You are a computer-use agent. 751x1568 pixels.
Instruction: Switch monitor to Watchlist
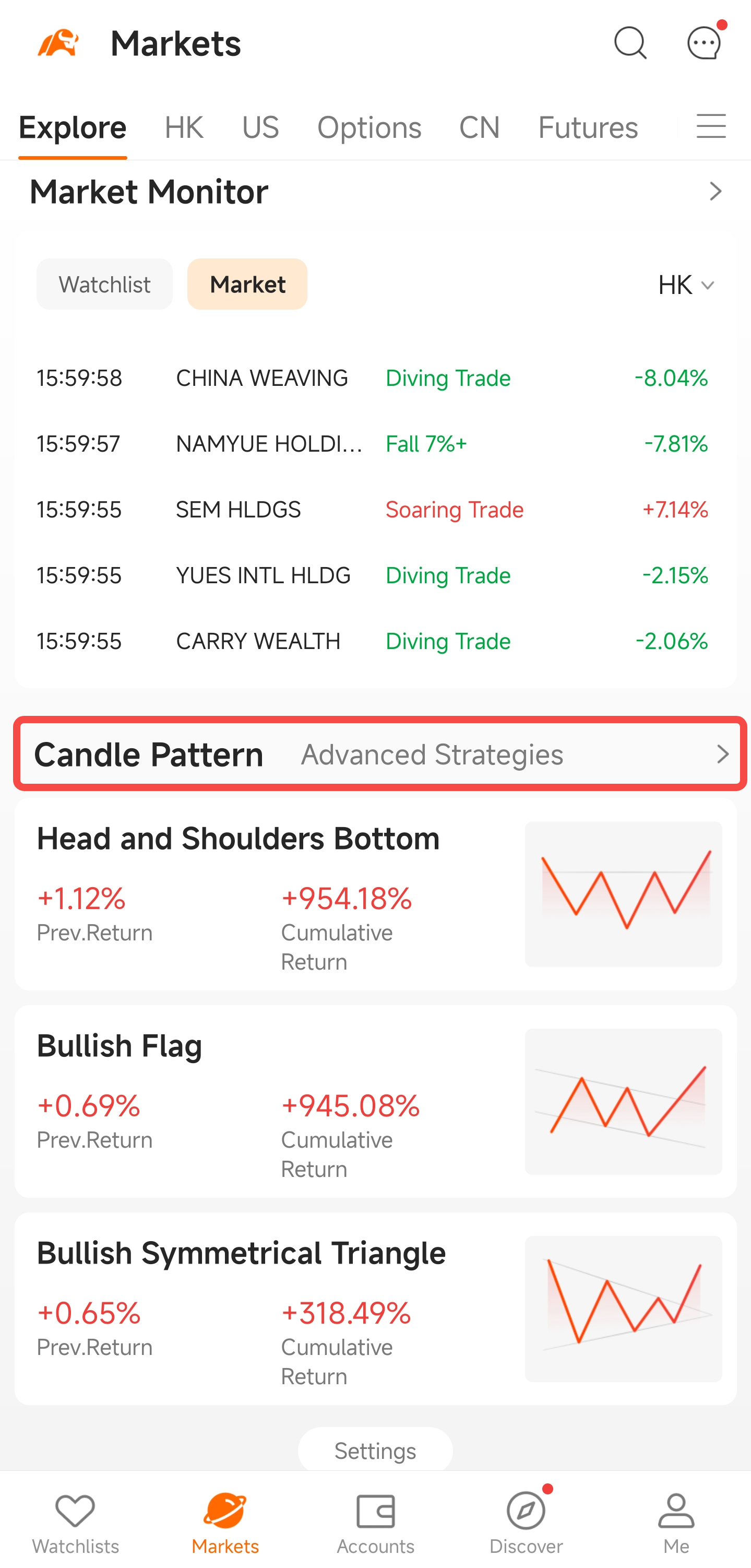(104, 284)
